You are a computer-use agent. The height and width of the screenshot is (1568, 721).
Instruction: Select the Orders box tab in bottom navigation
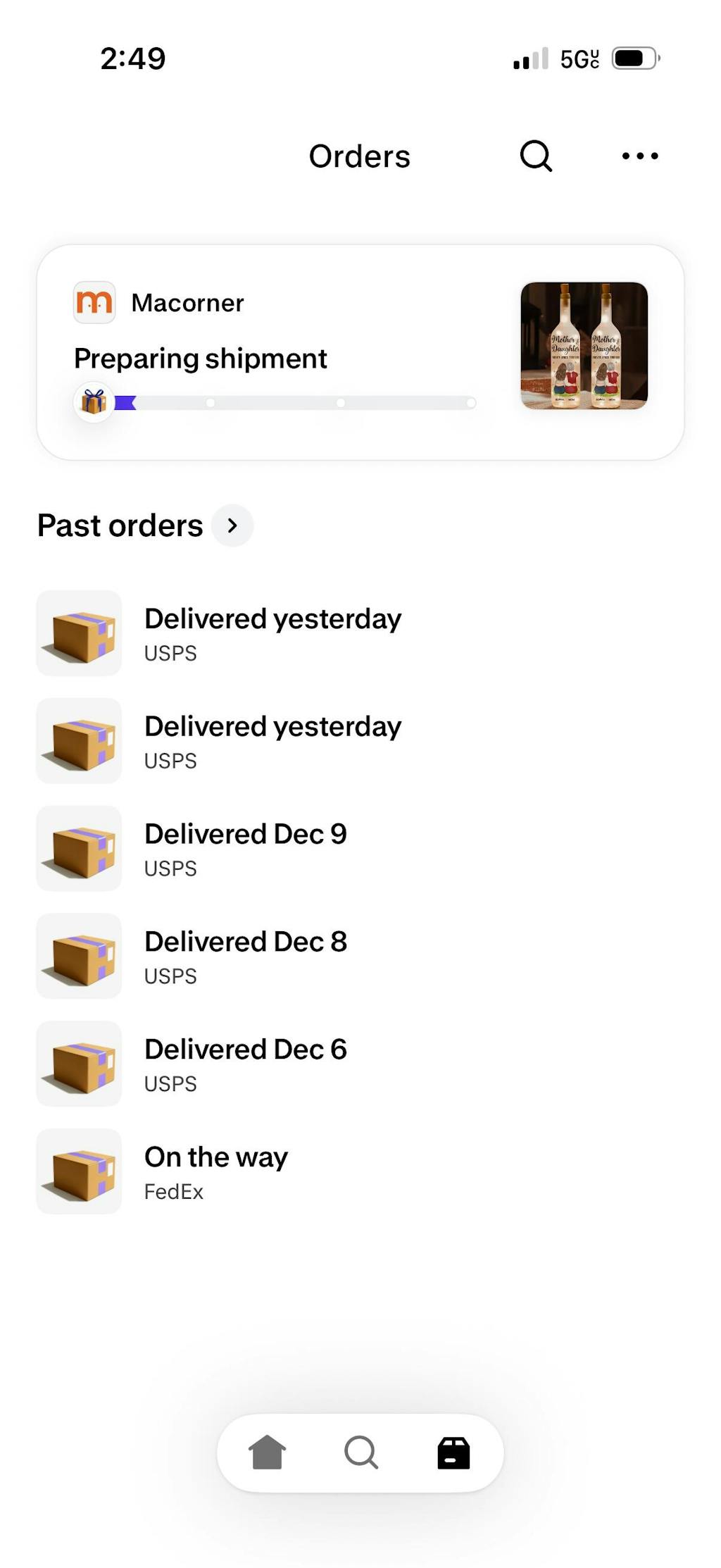[453, 1452]
